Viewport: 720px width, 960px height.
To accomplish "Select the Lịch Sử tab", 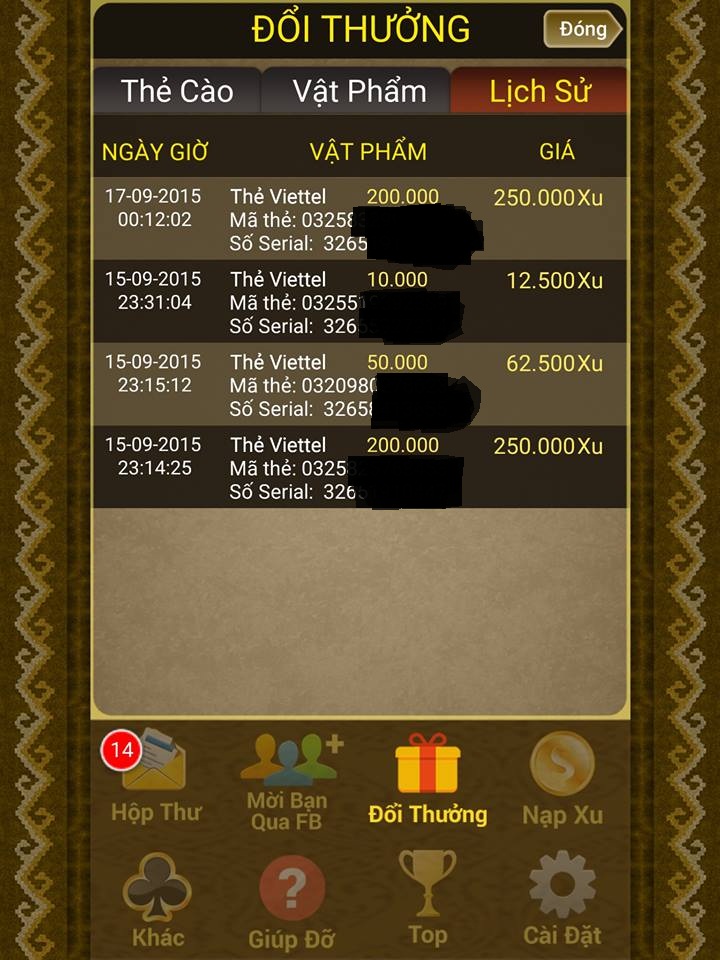I will tap(539, 91).
